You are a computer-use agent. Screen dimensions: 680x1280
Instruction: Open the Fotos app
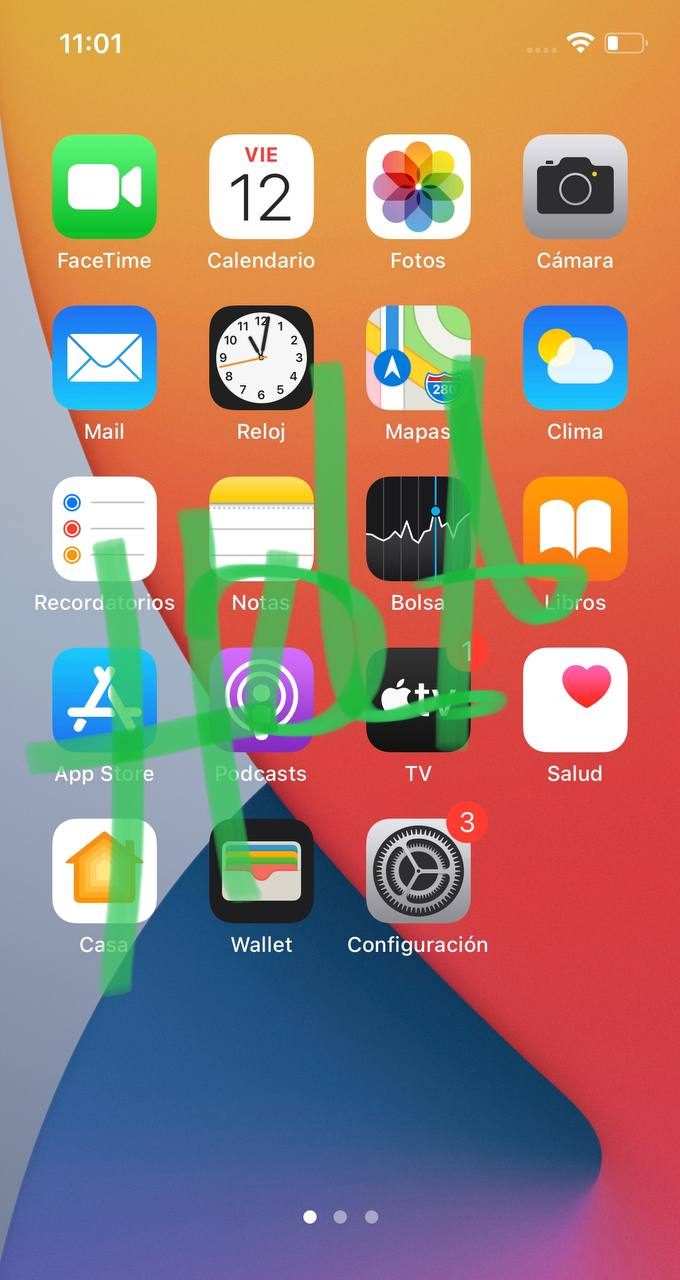(418, 187)
